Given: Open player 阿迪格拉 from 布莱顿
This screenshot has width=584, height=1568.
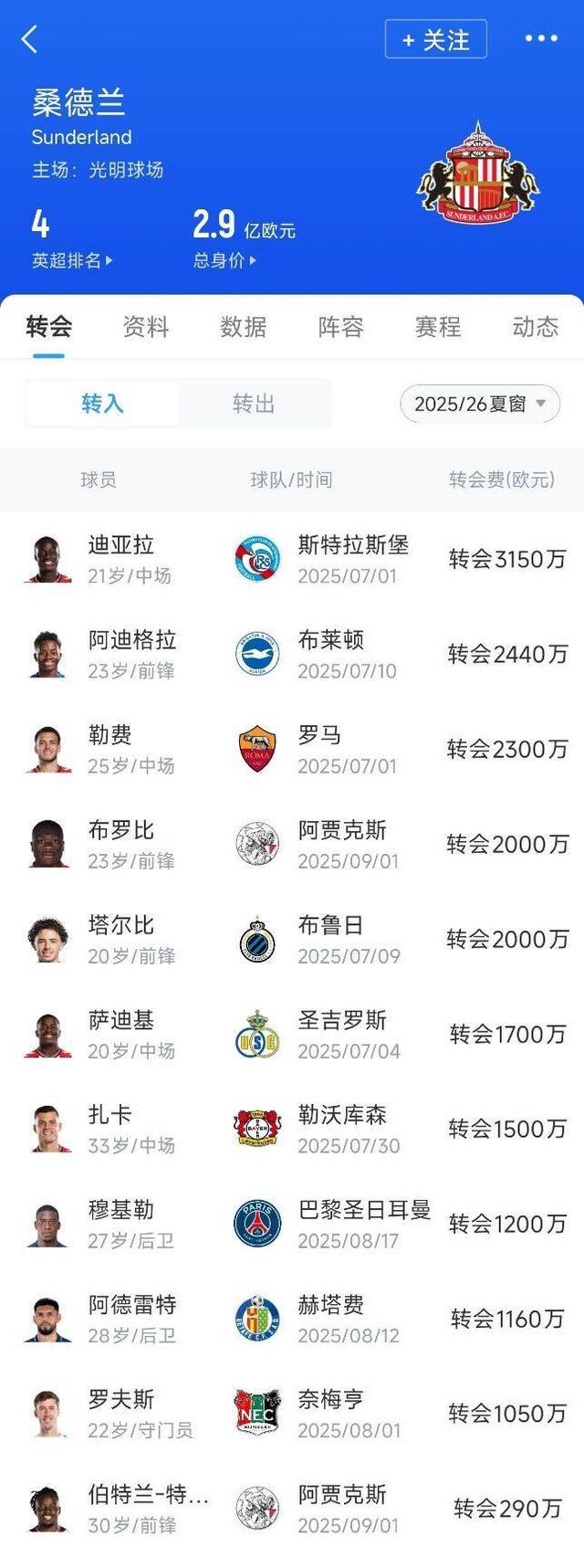Looking at the screenshot, I should click(292, 654).
